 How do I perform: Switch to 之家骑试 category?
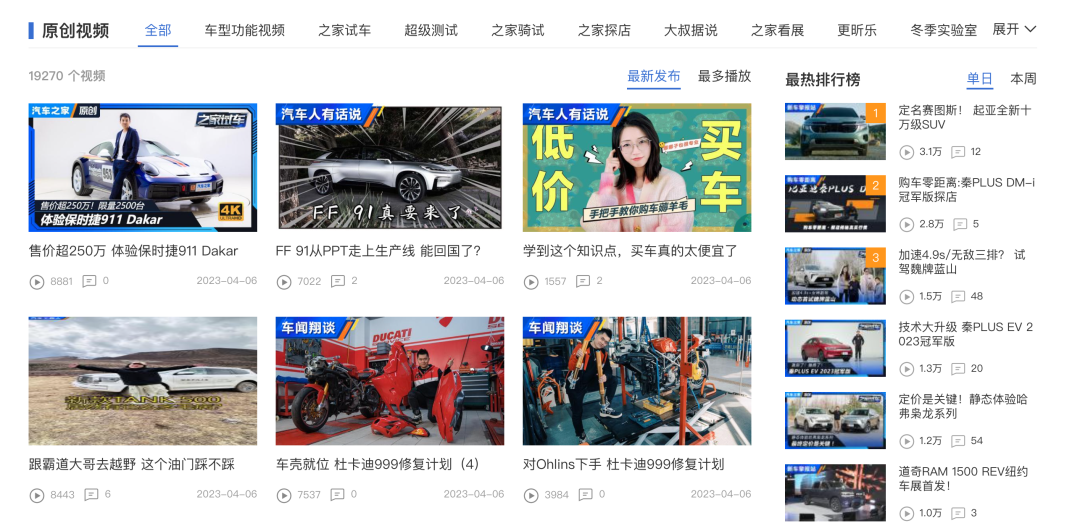click(518, 30)
